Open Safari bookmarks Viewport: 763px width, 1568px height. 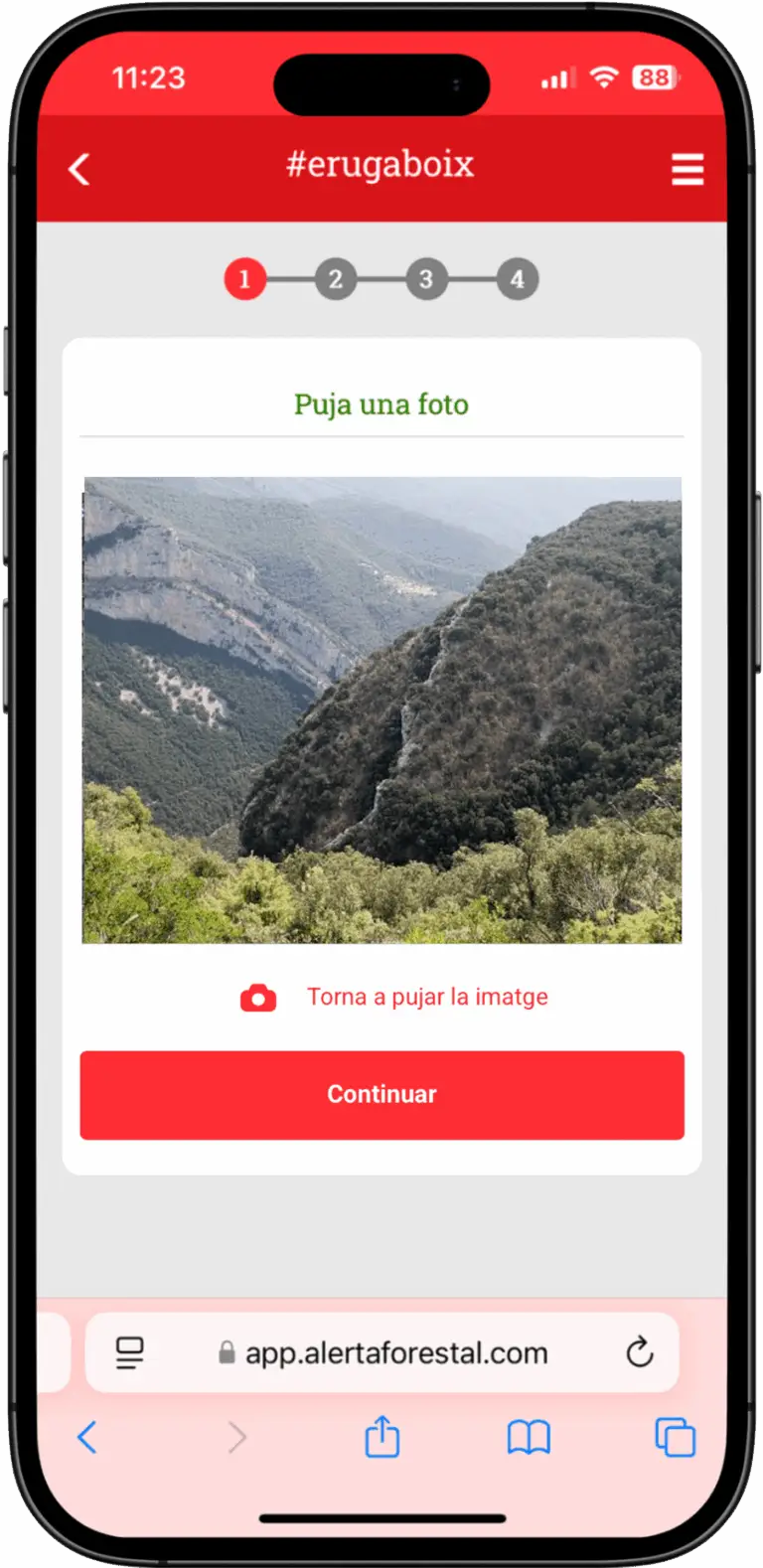[x=529, y=1437]
